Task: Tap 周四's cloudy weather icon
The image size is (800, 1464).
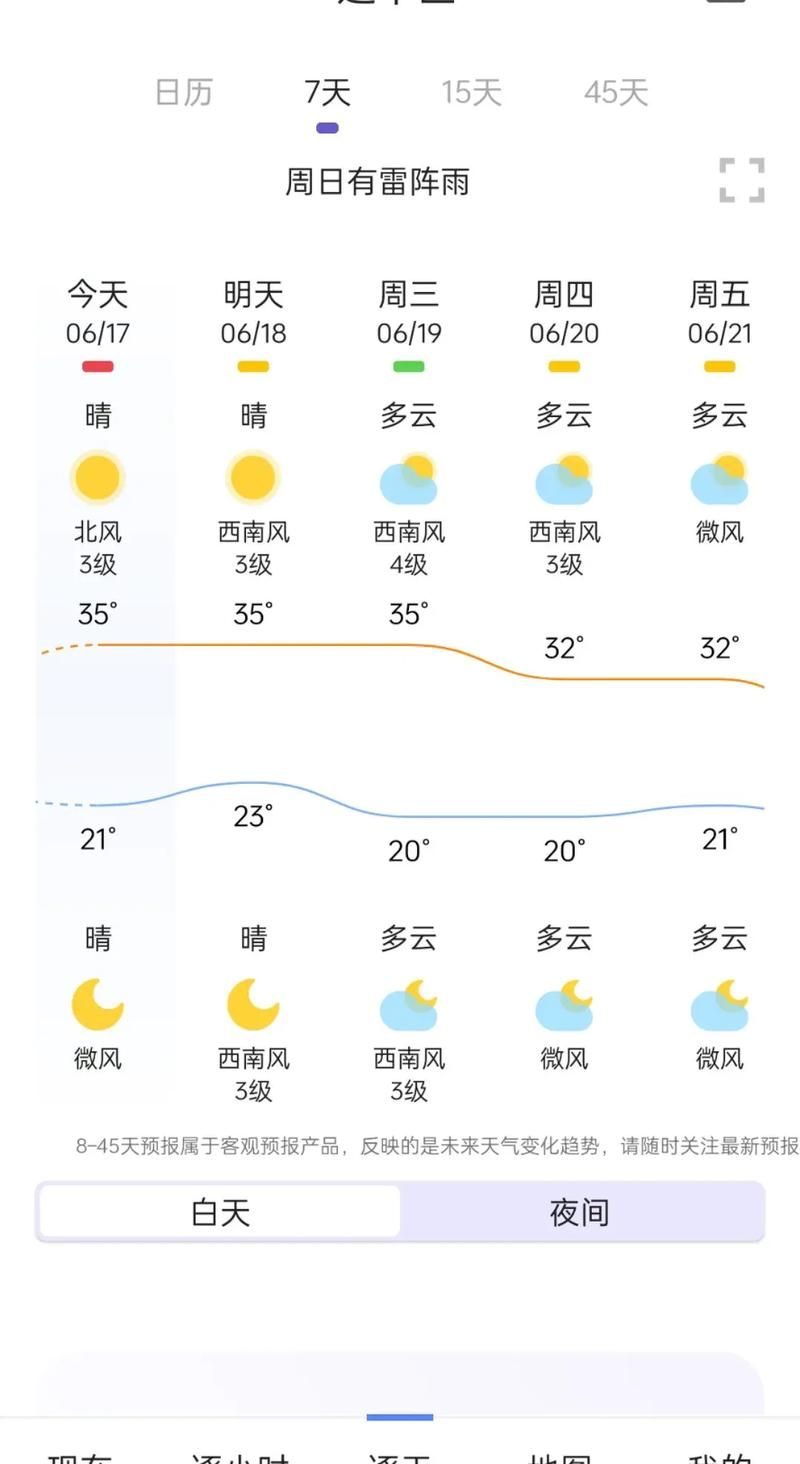Action: (x=563, y=482)
